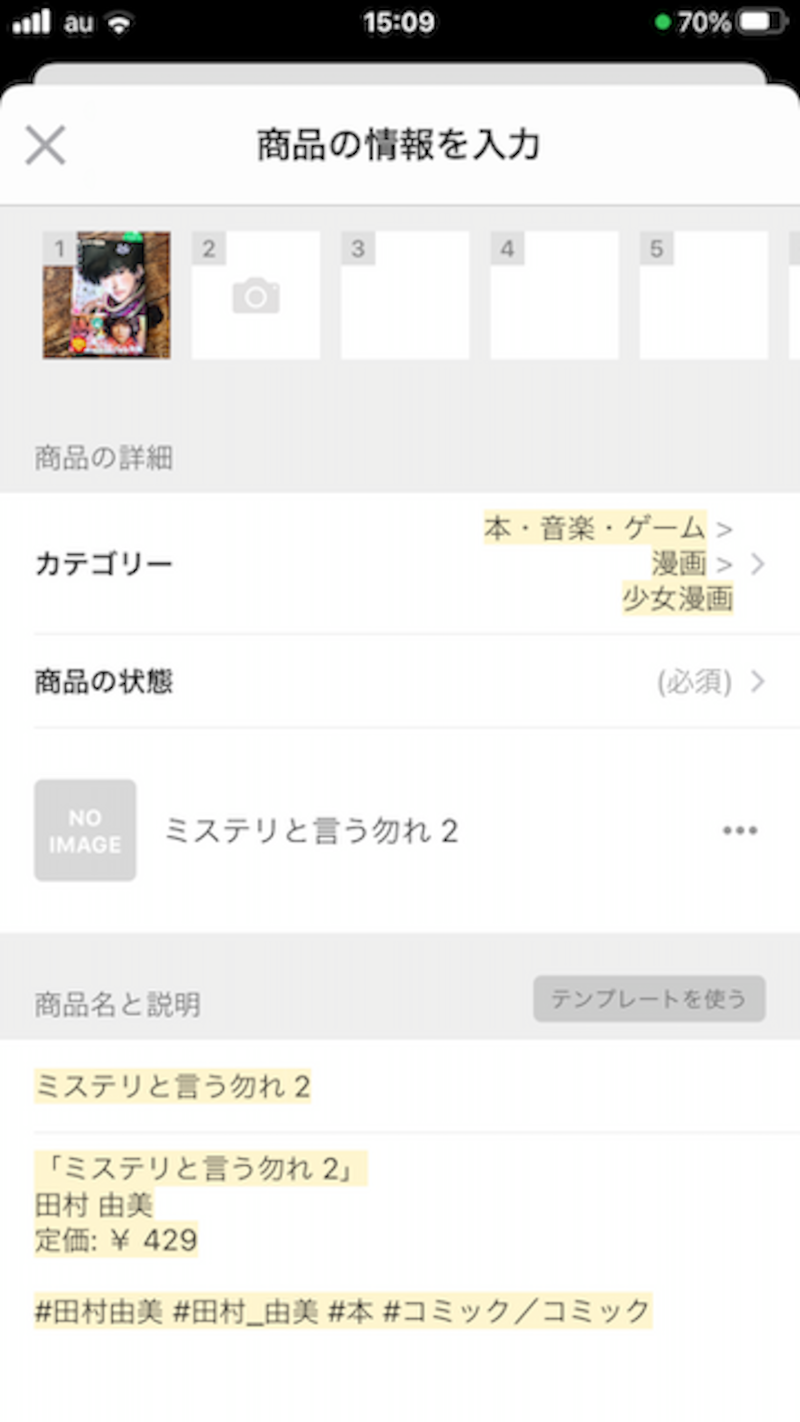The height and width of the screenshot is (1422, 800).
Task: Open the カテゴリー selection via its chevron
Action: coord(757,563)
